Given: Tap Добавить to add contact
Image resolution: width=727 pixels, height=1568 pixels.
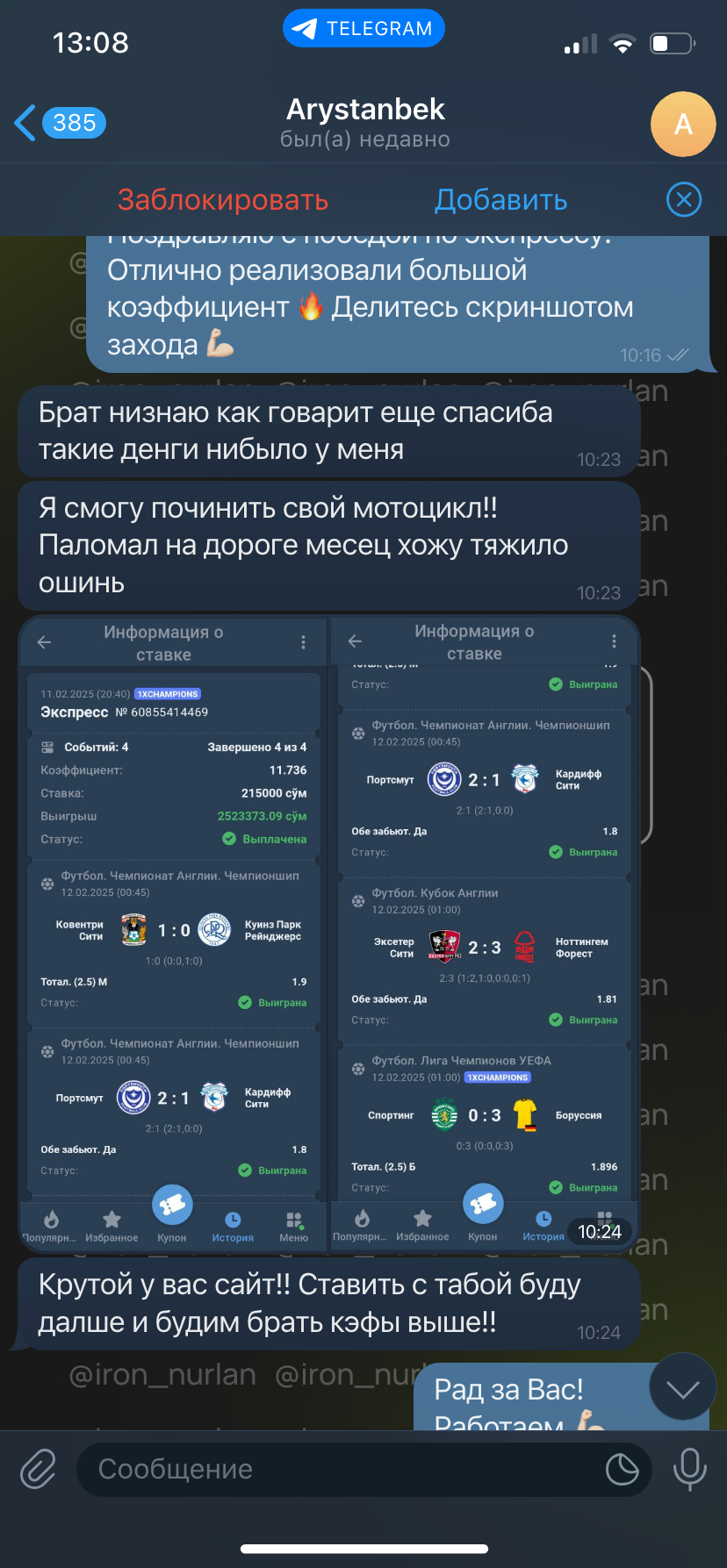Looking at the screenshot, I should (x=501, y=200).
